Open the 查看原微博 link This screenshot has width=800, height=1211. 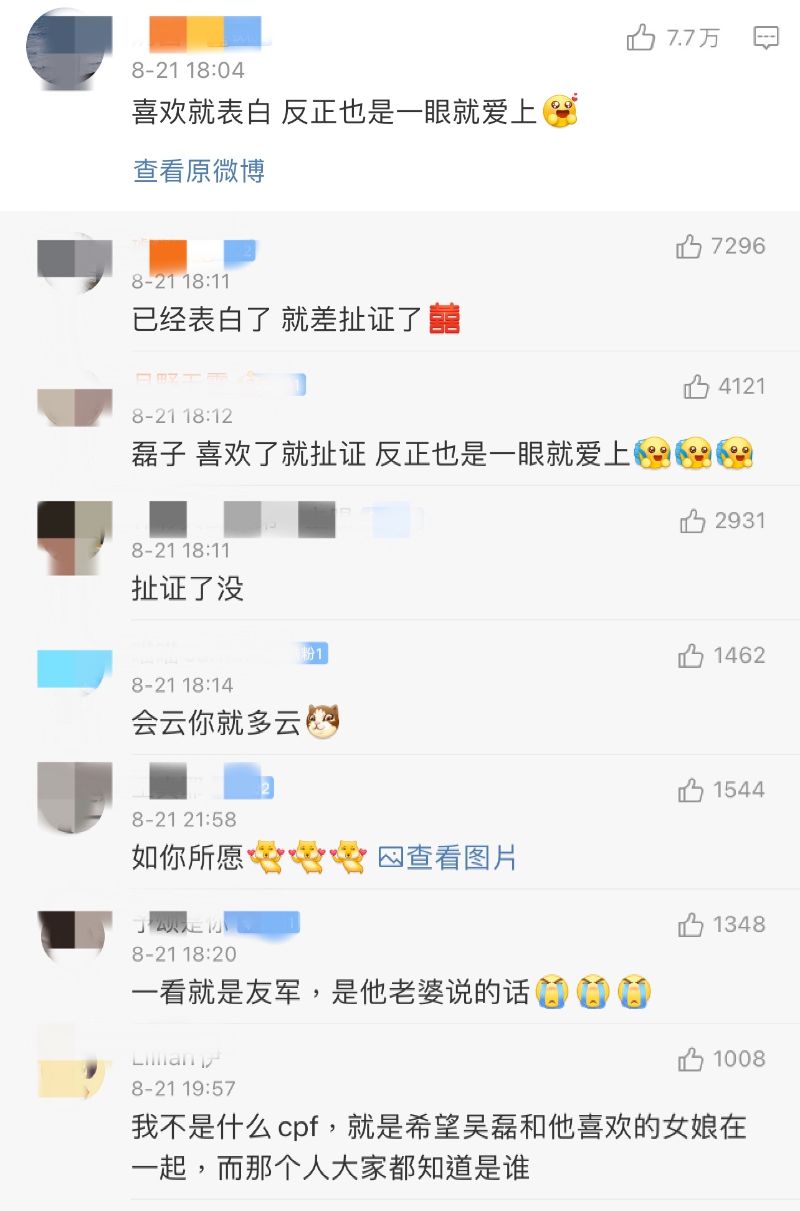click(199, 171)
